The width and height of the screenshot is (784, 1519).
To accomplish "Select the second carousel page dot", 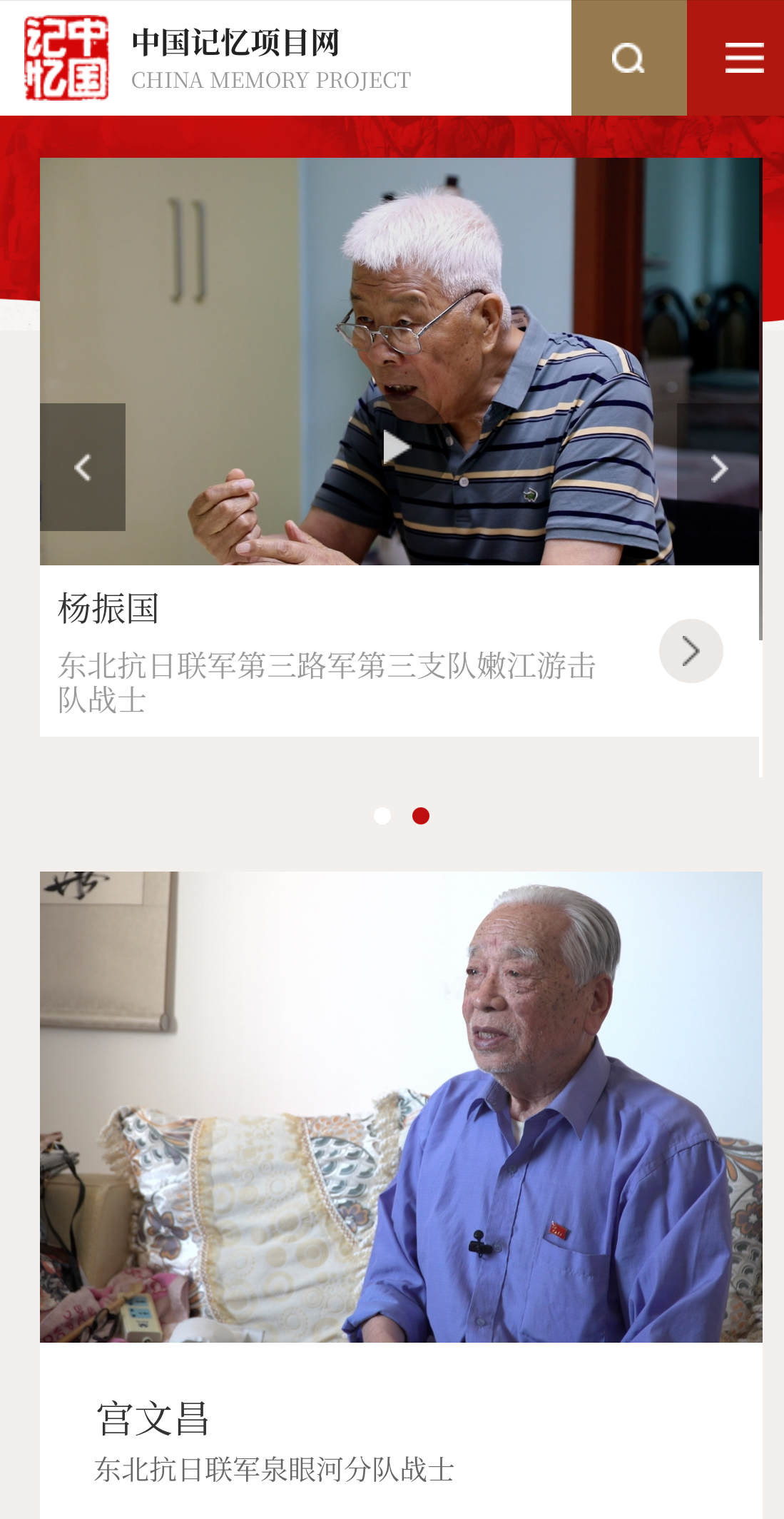I will (x=421, y=816).
